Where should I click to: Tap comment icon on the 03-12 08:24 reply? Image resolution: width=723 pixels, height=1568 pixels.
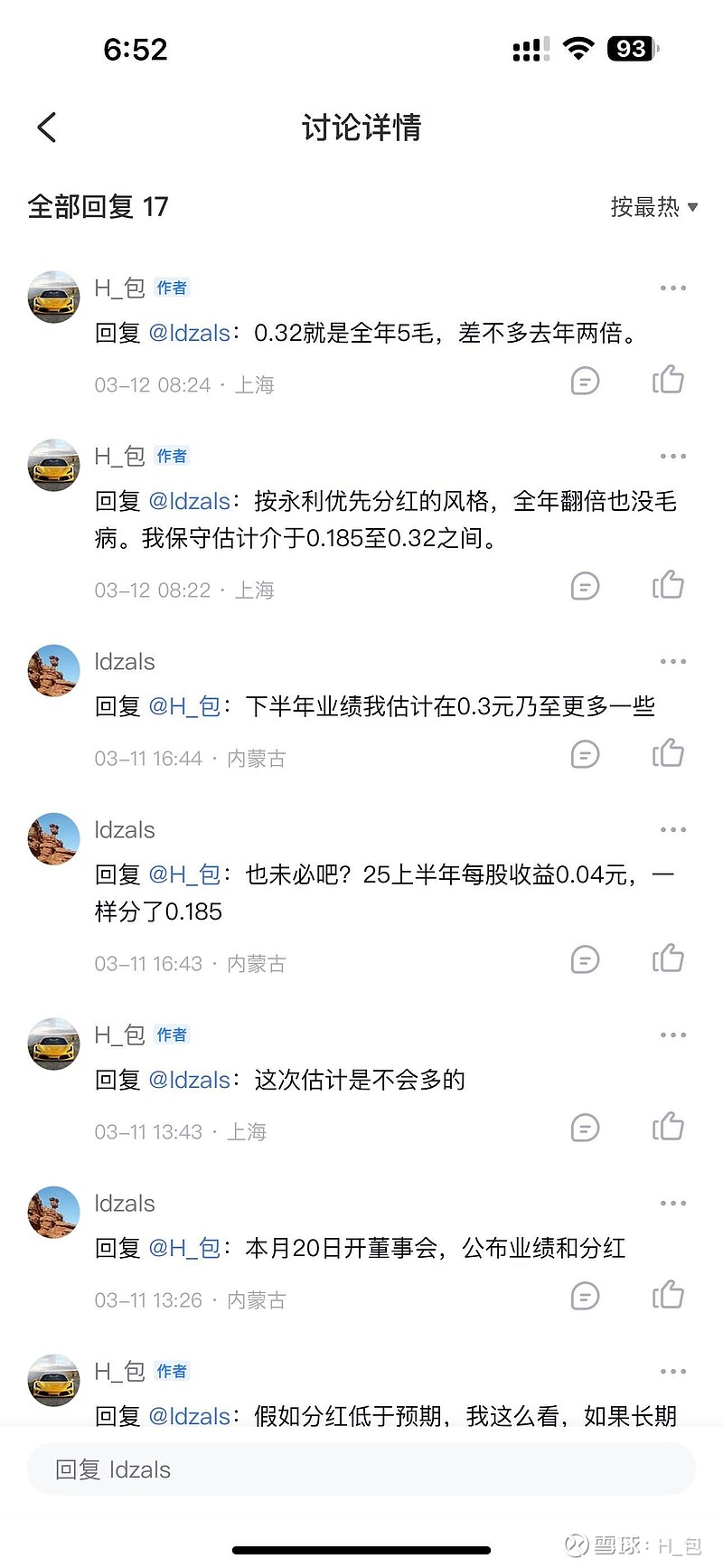pos(585,381)
